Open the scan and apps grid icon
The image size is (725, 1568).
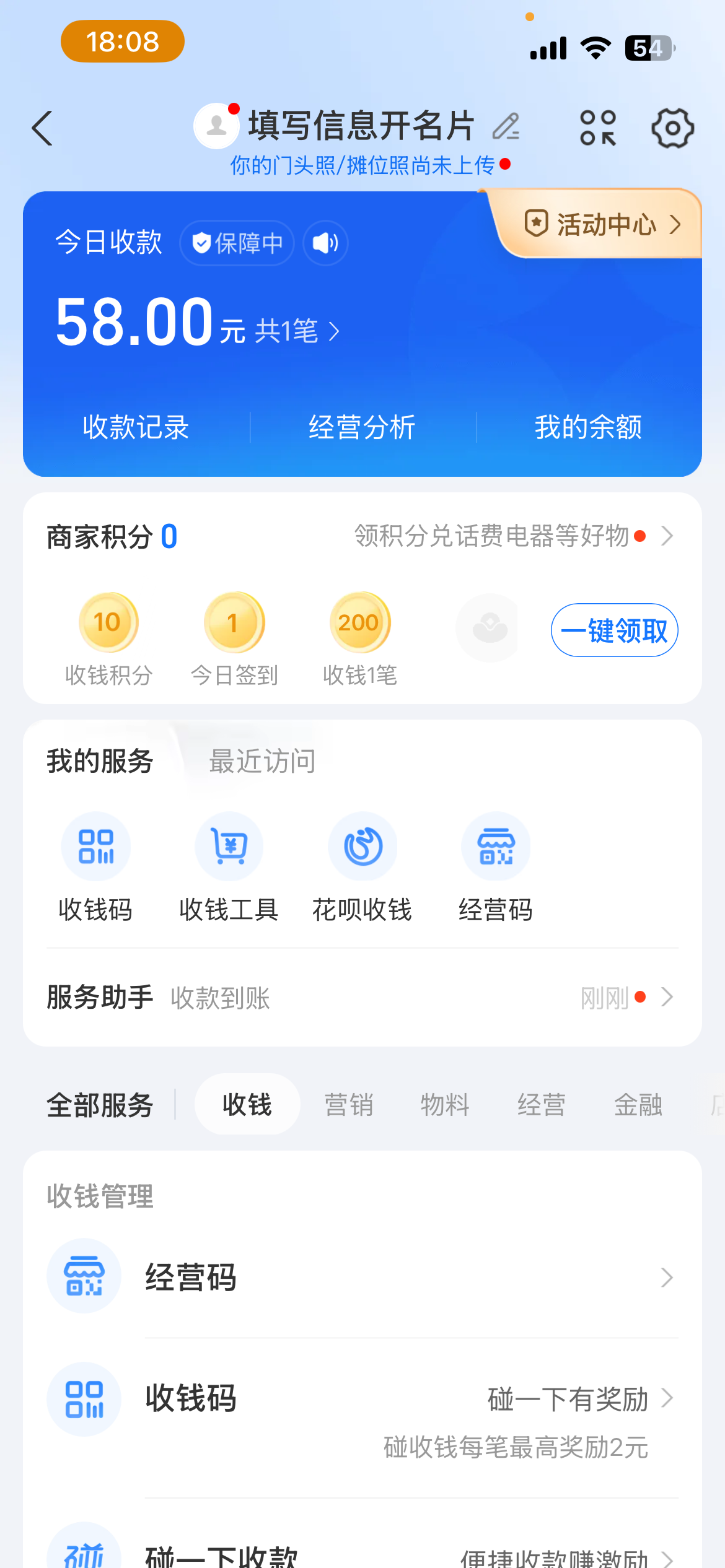click(598, 128)
